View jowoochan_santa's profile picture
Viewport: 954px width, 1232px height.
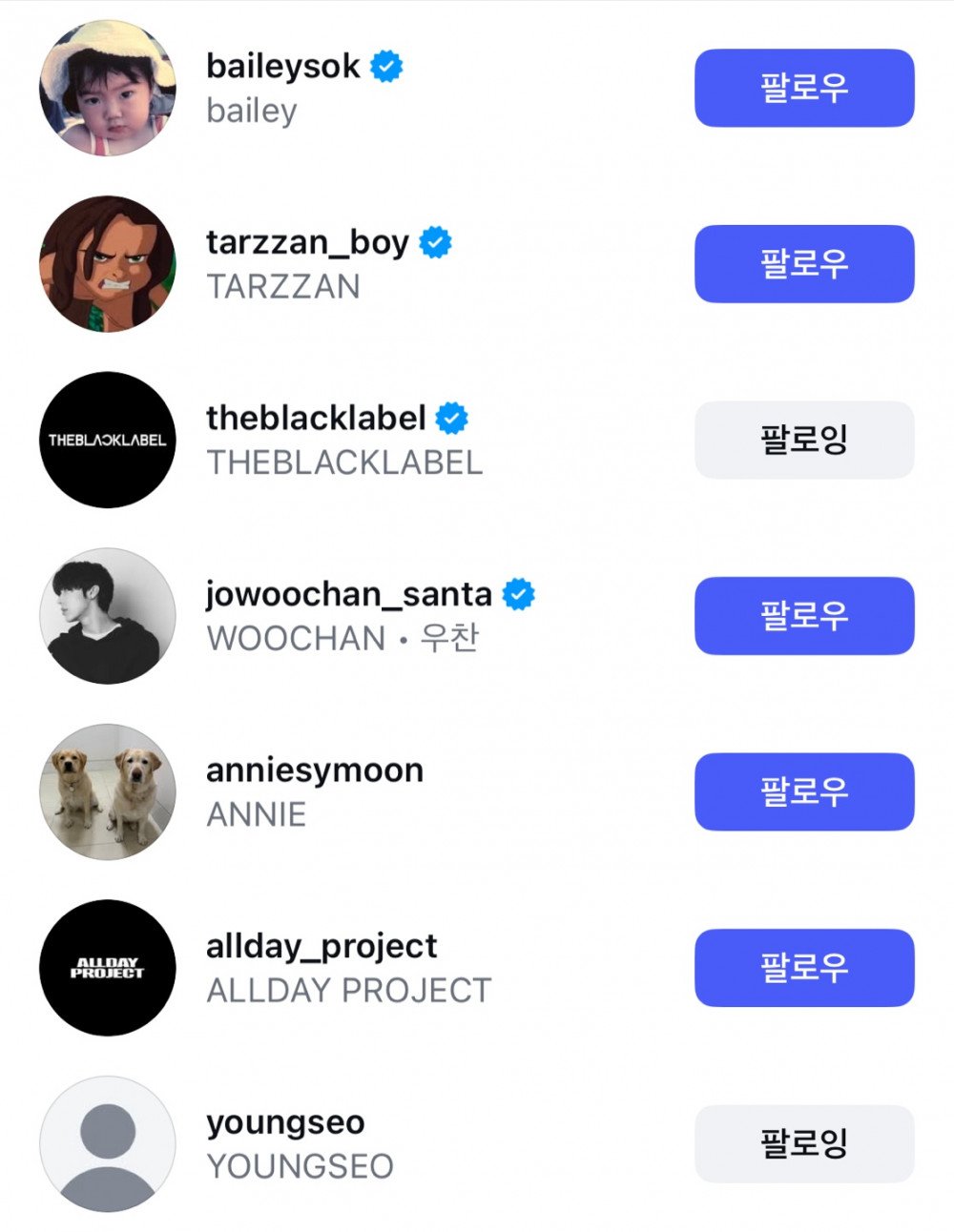[108, 616]
